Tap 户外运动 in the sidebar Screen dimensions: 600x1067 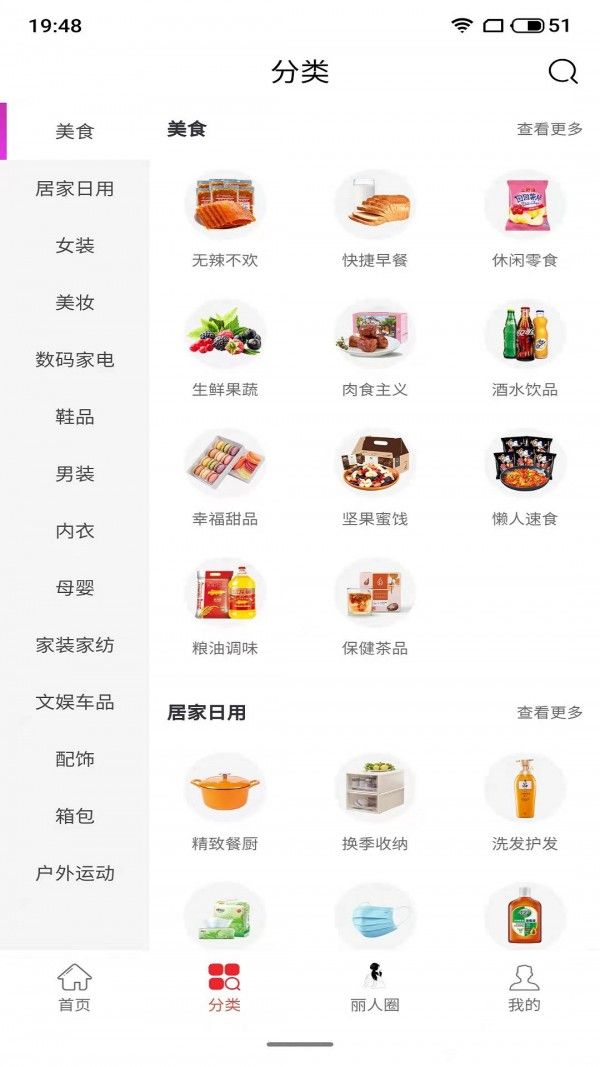point(75,873)
